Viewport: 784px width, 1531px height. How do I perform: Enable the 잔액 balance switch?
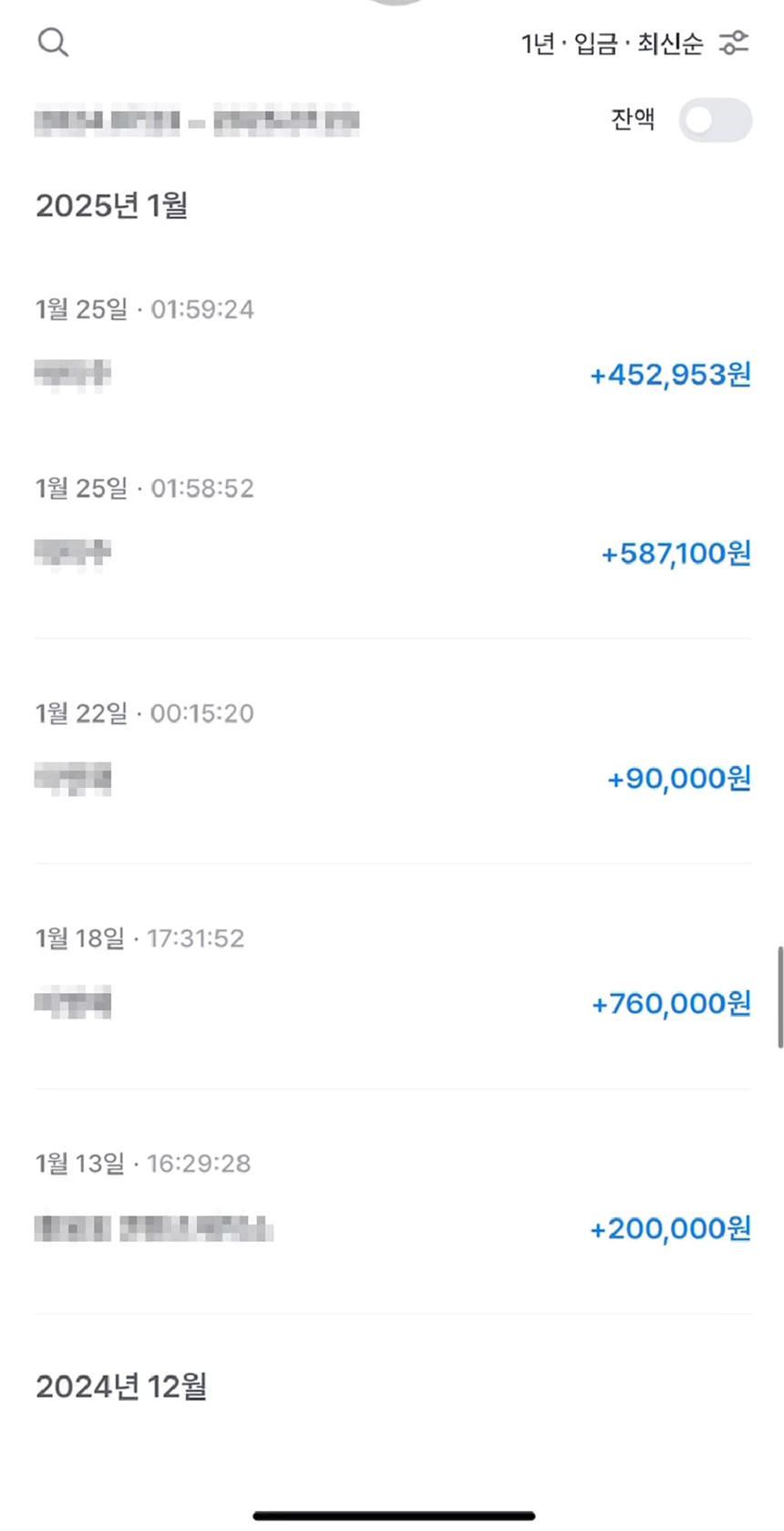pos(715,120)
